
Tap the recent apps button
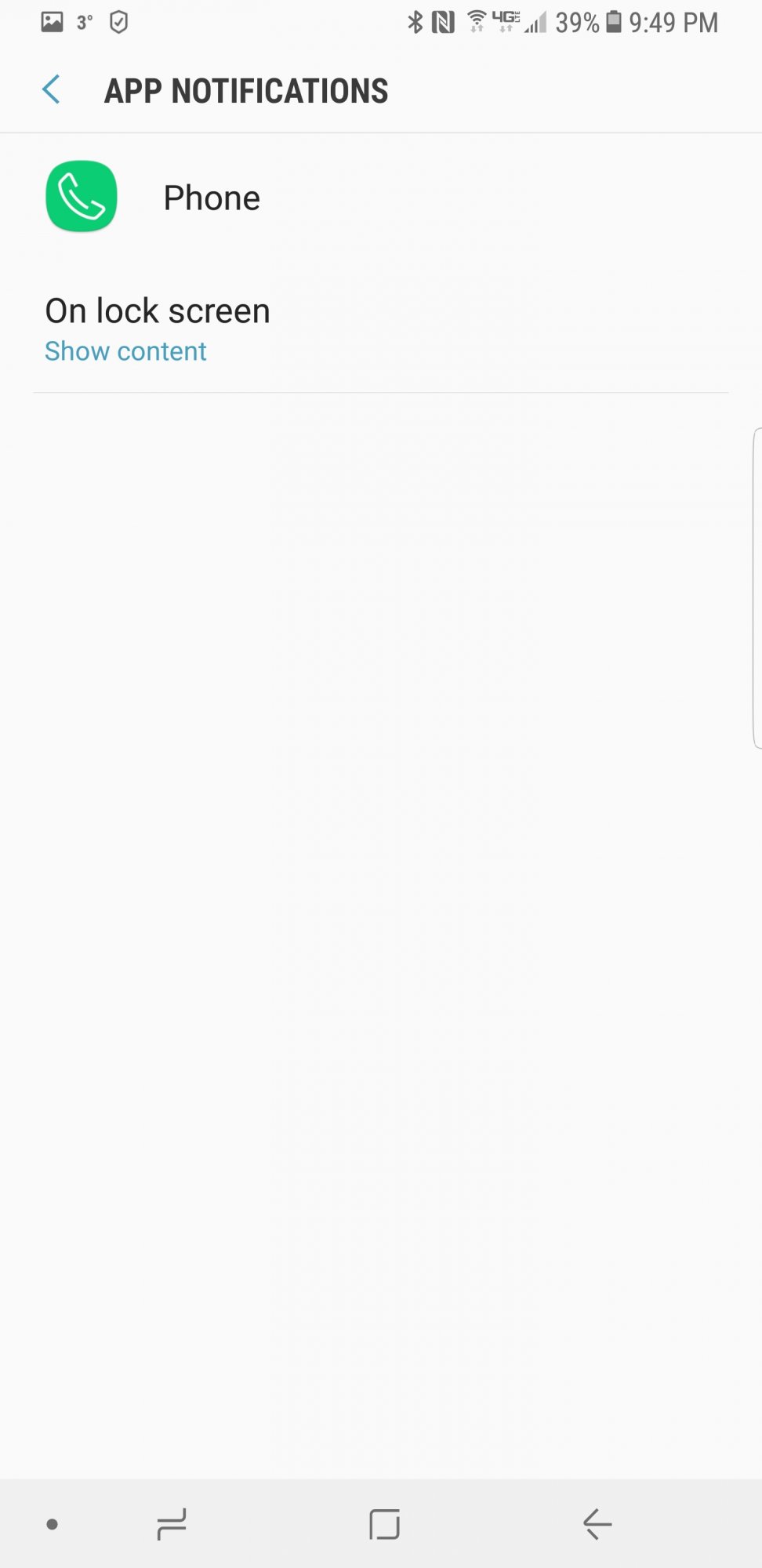[x=172, y=1524]
